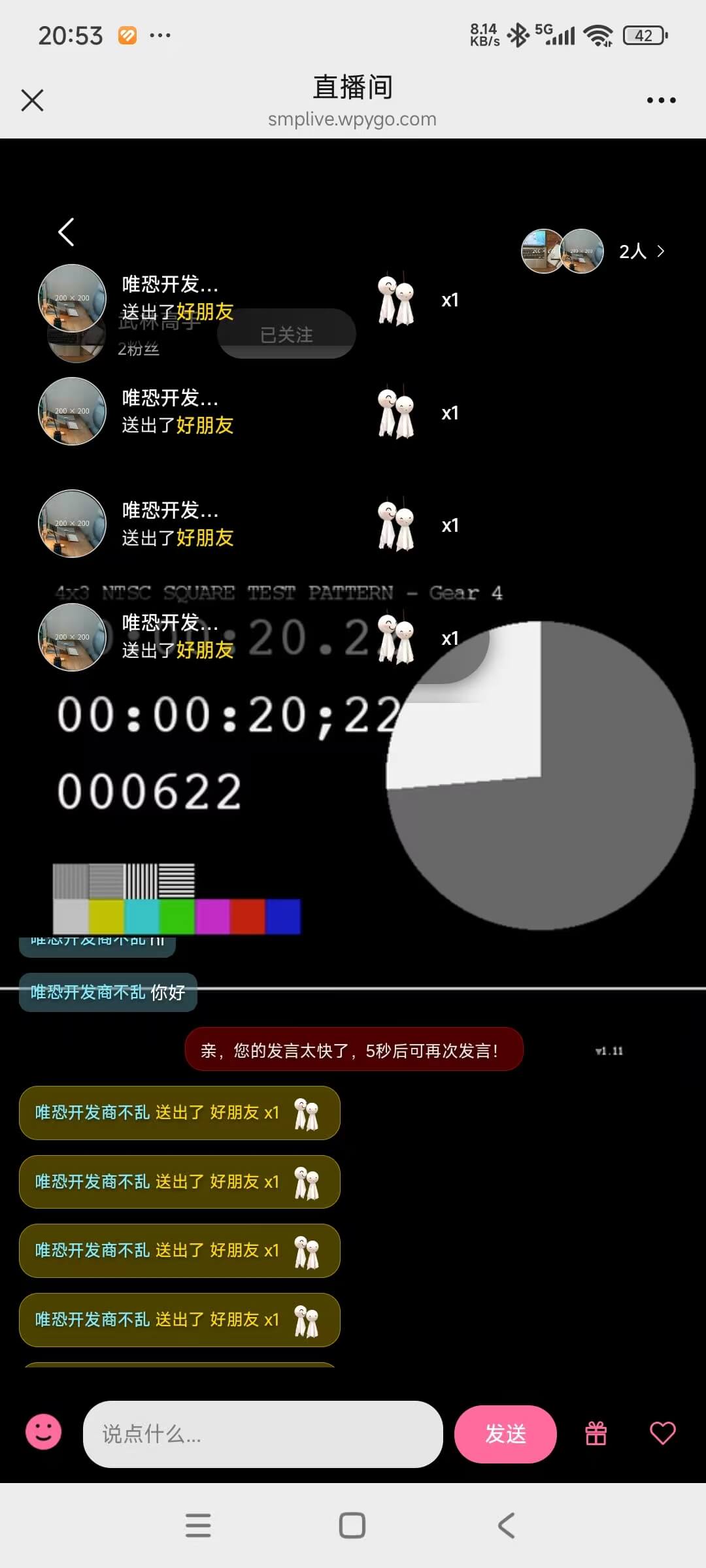Tap the username 唯恐开发商不乱 in chat
The height and width of the screenshot is (1568, 706).
92,1113
